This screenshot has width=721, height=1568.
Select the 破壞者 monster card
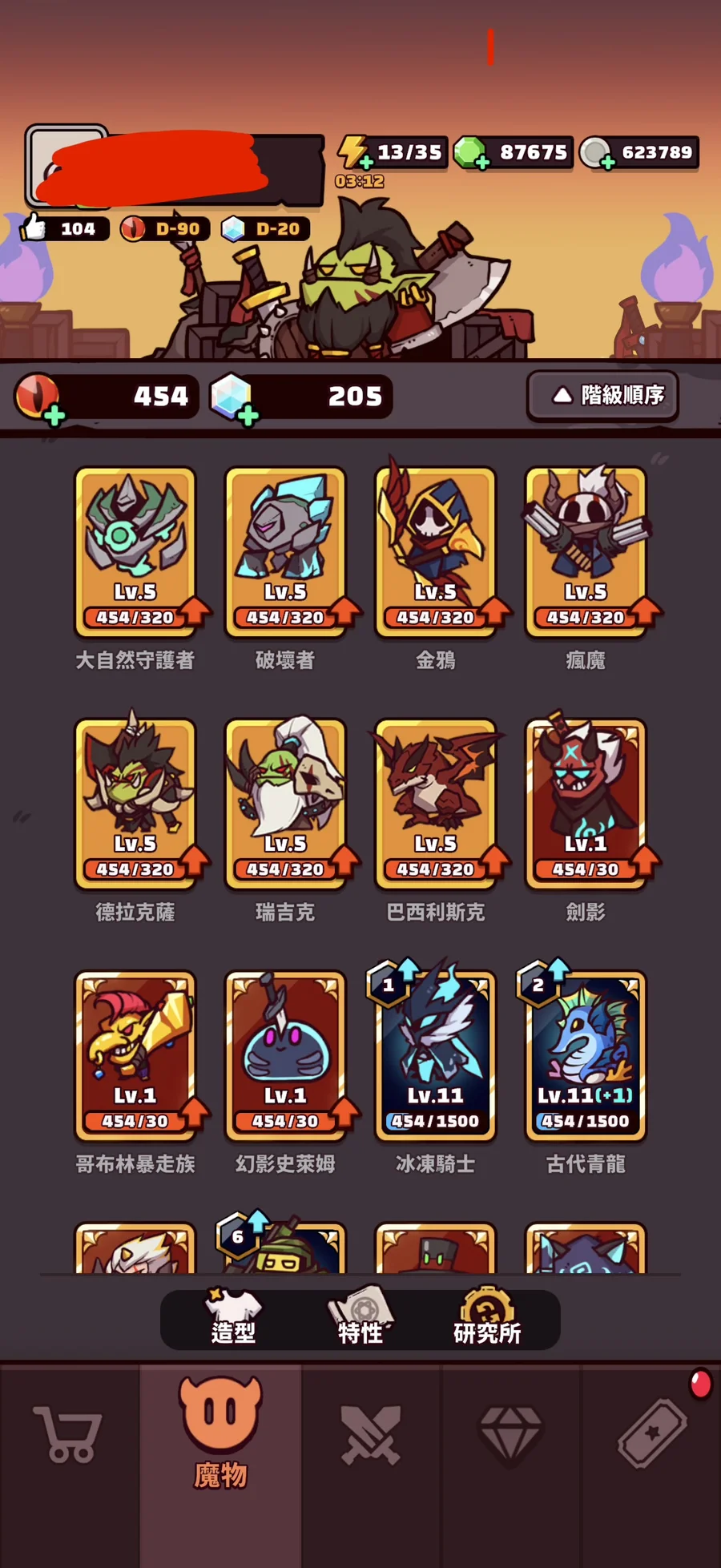[x=285, y=553]
